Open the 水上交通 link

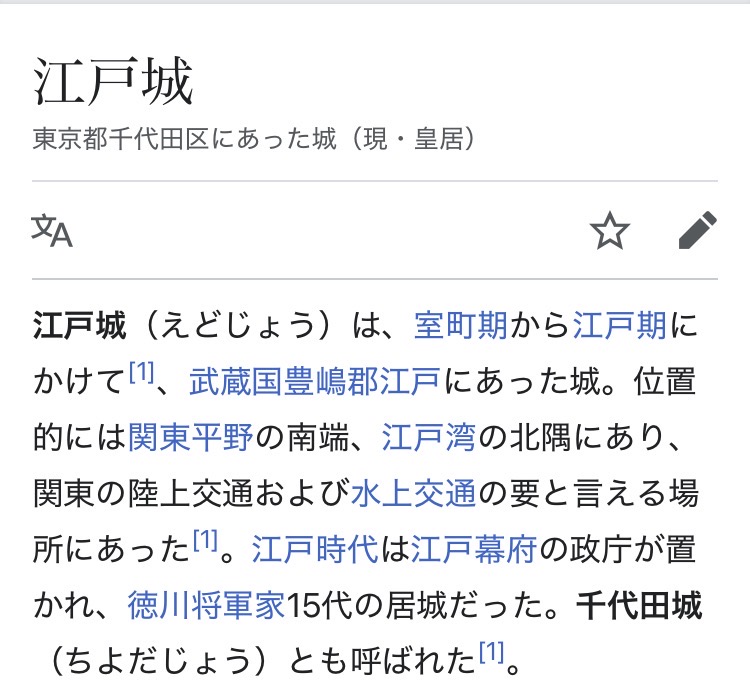(413, 493)
